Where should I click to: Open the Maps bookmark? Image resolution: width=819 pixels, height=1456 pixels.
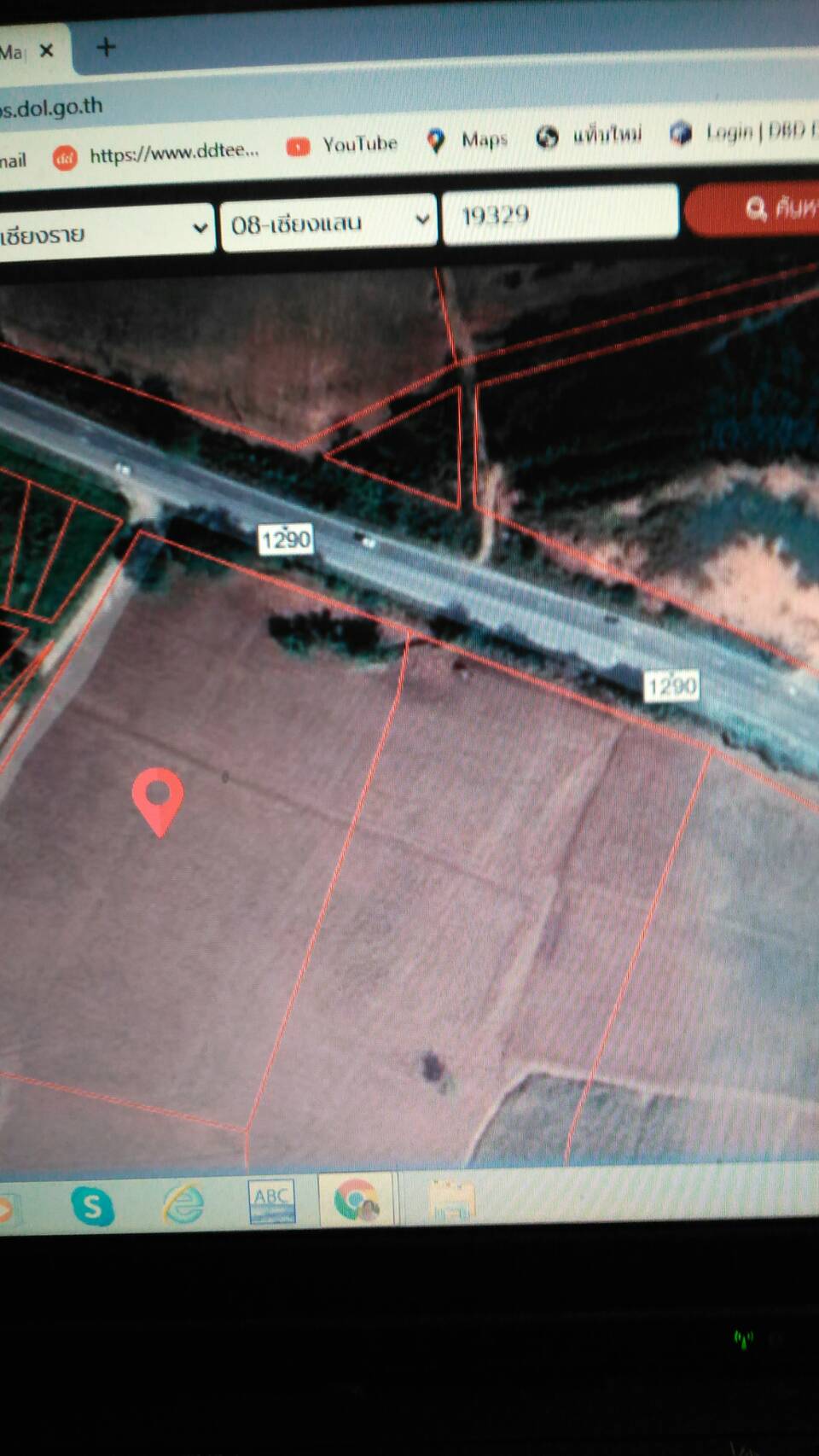467,140
